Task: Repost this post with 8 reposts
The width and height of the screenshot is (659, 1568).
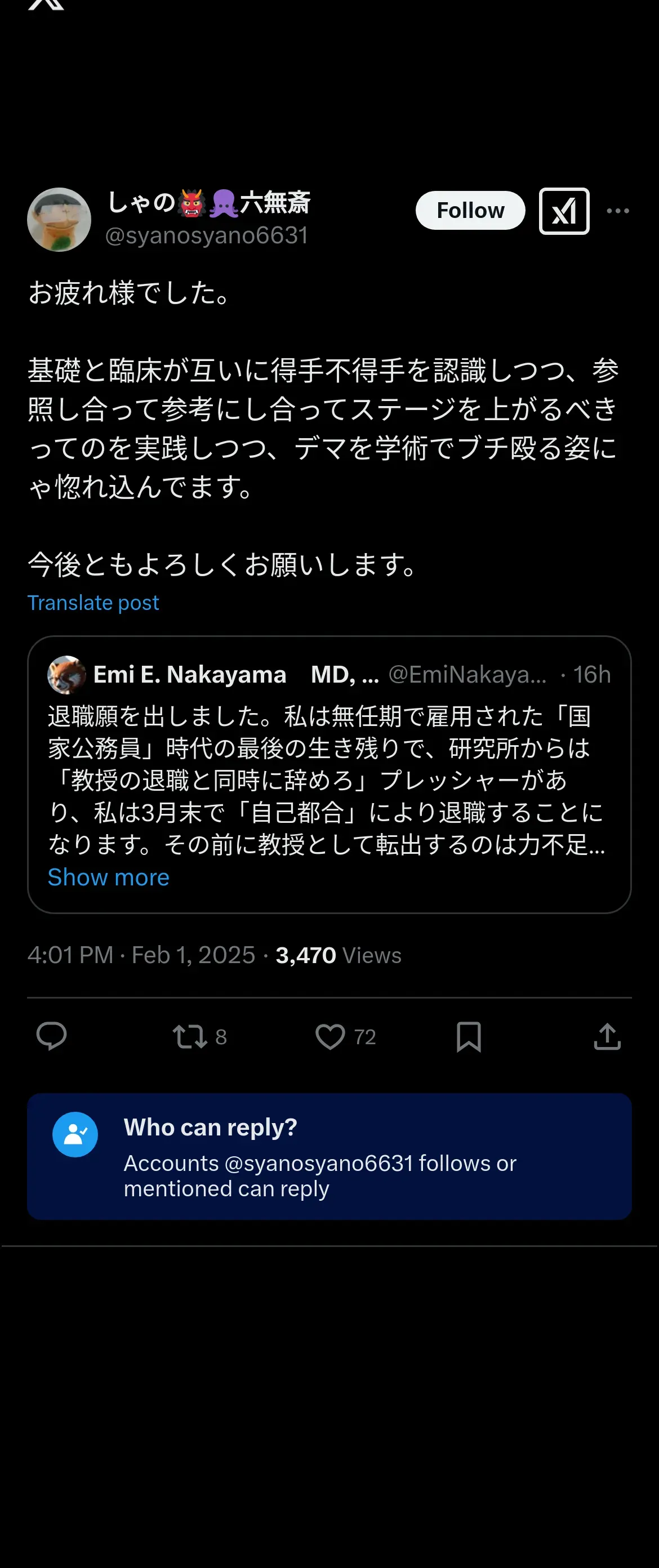Action: [x=199, y=1037]
